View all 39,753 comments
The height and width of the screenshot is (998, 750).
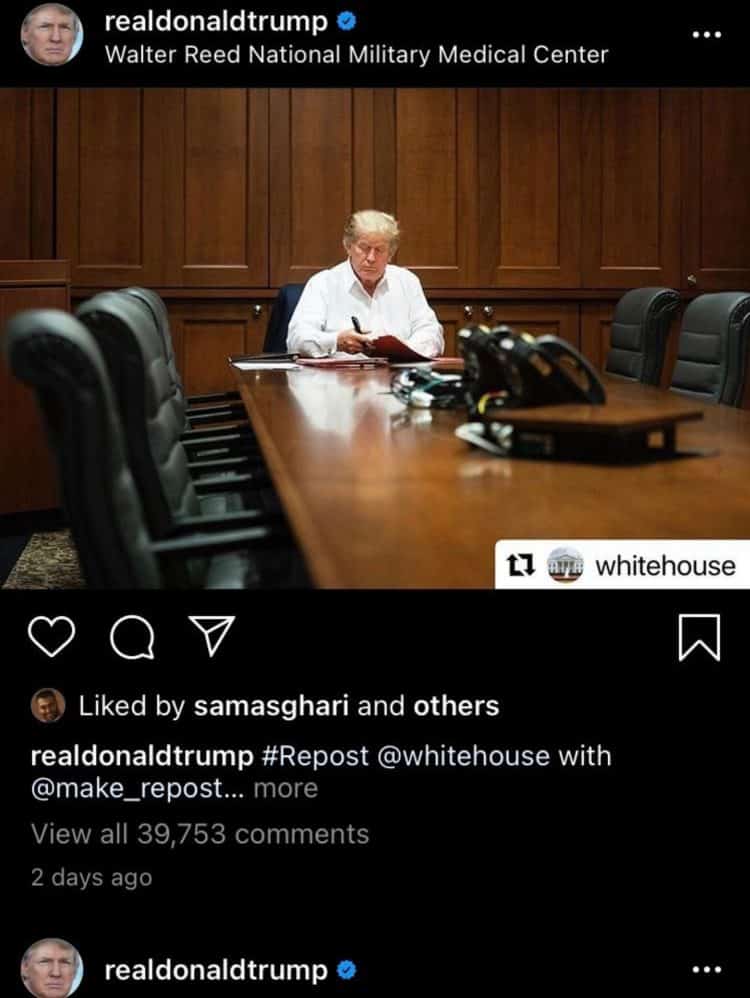pos(200,833)
